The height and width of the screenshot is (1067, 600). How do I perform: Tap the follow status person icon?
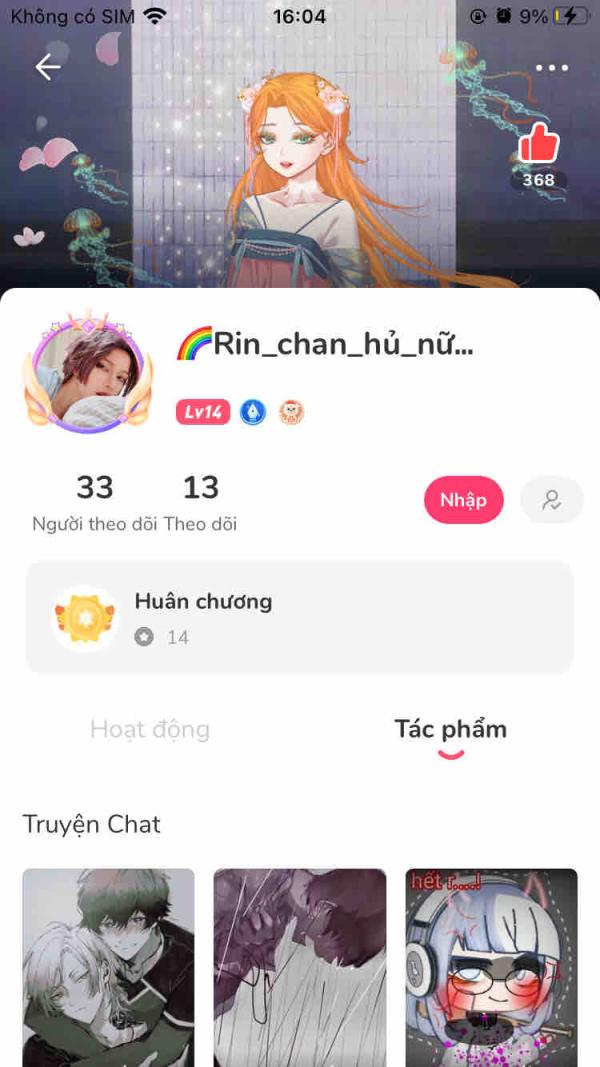pos(551,500)
